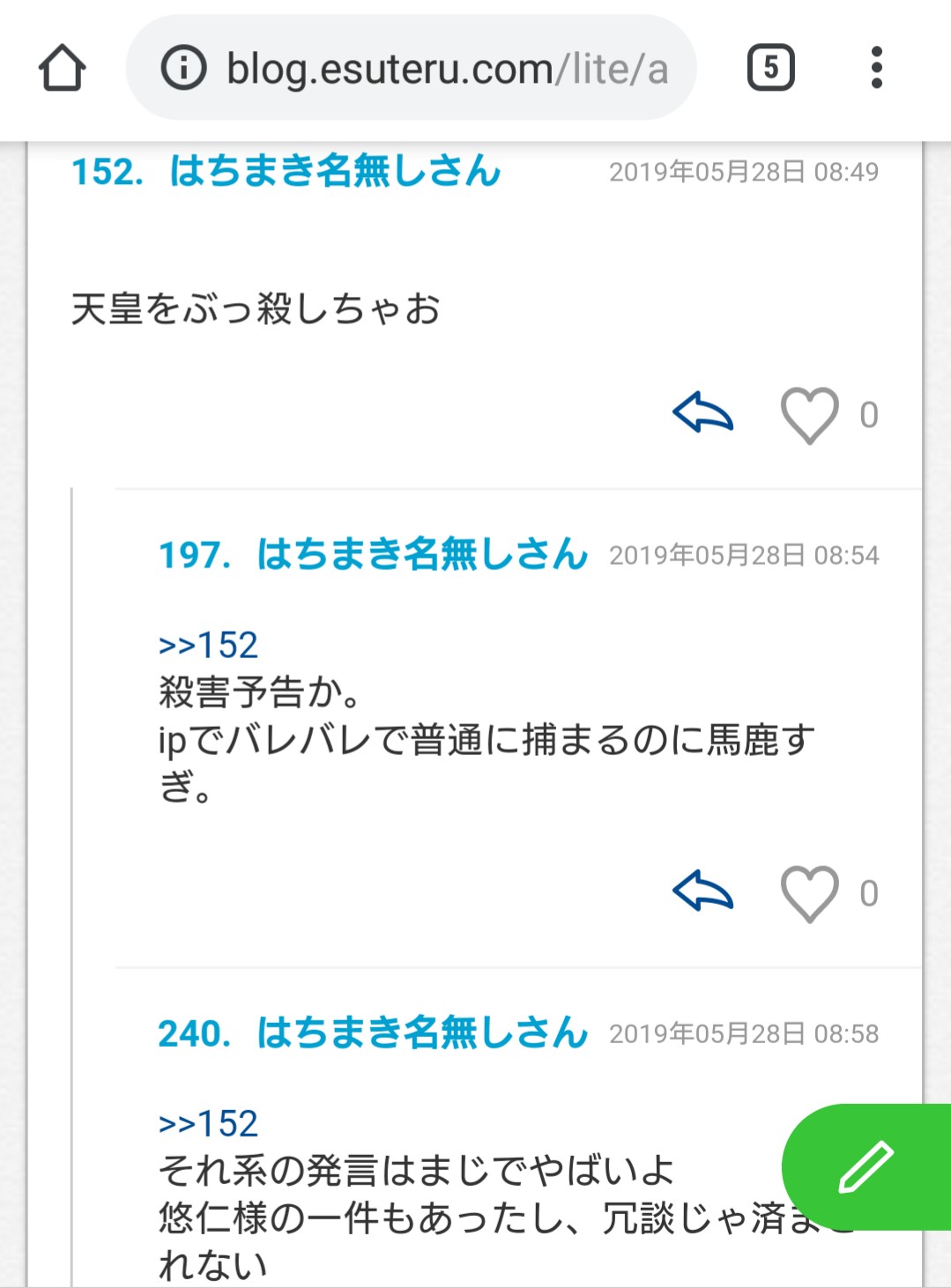This screenshot has height=1288, width=951.
Task: Reply to comment 197
Action: [x=702, y=892]
